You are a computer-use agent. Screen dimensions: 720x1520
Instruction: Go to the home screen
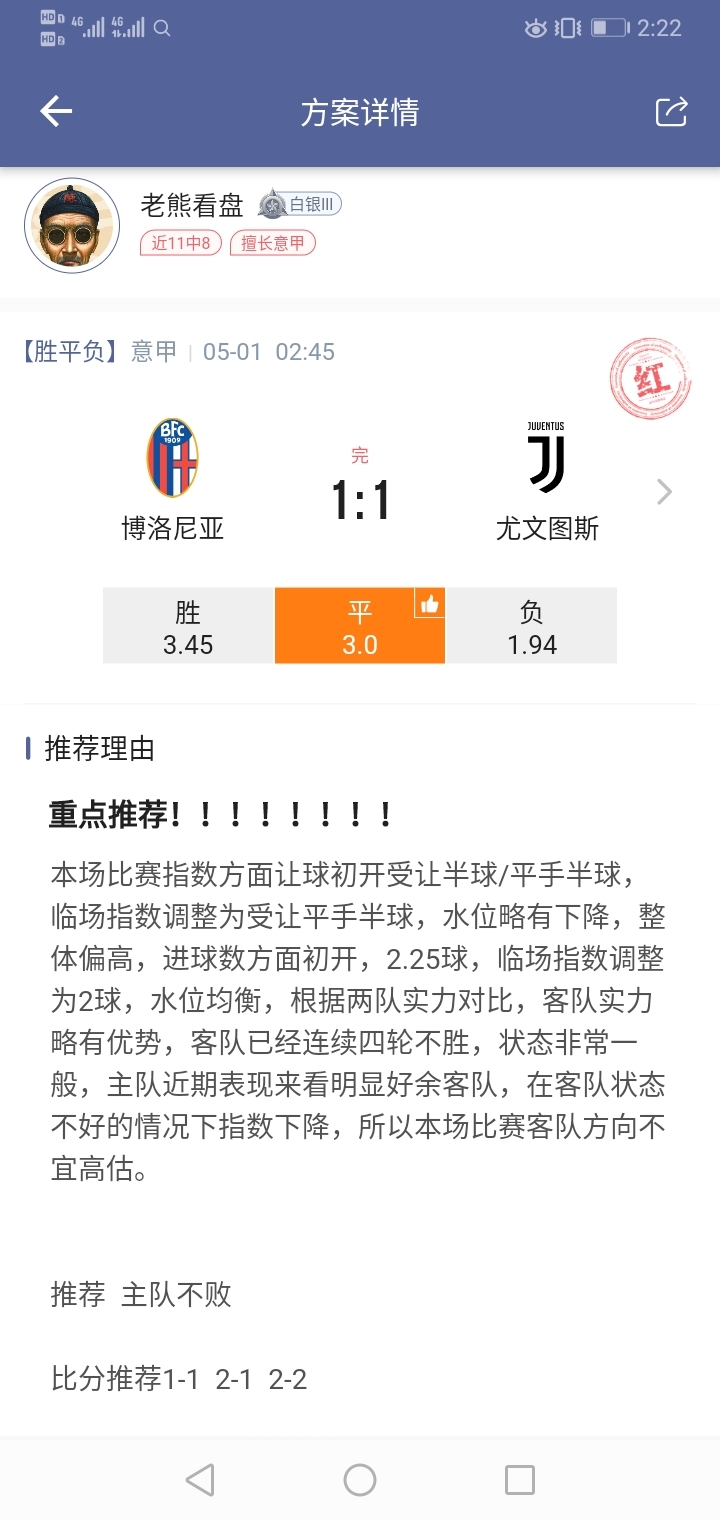[360, 1479]
